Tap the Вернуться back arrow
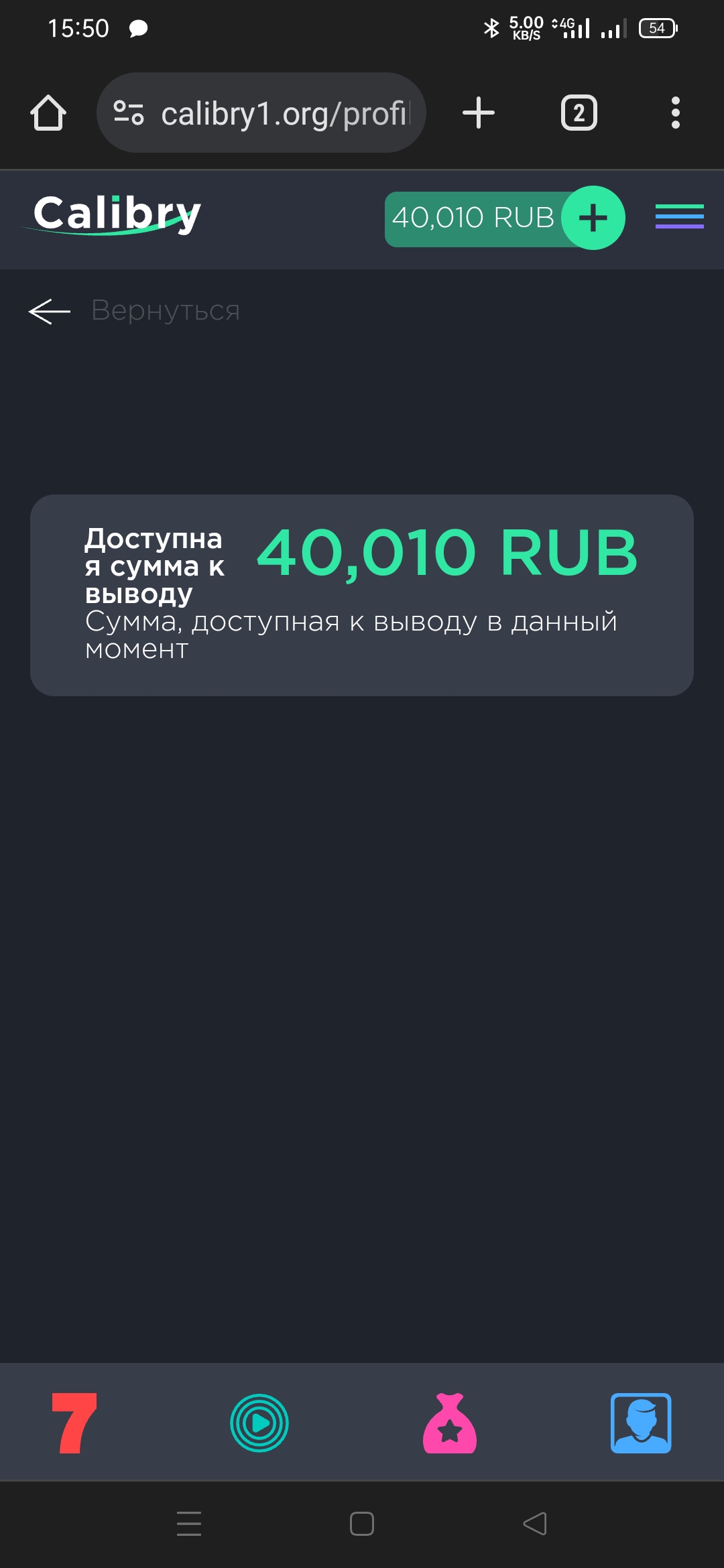The image size is (724, 1568). click(50, 311)
